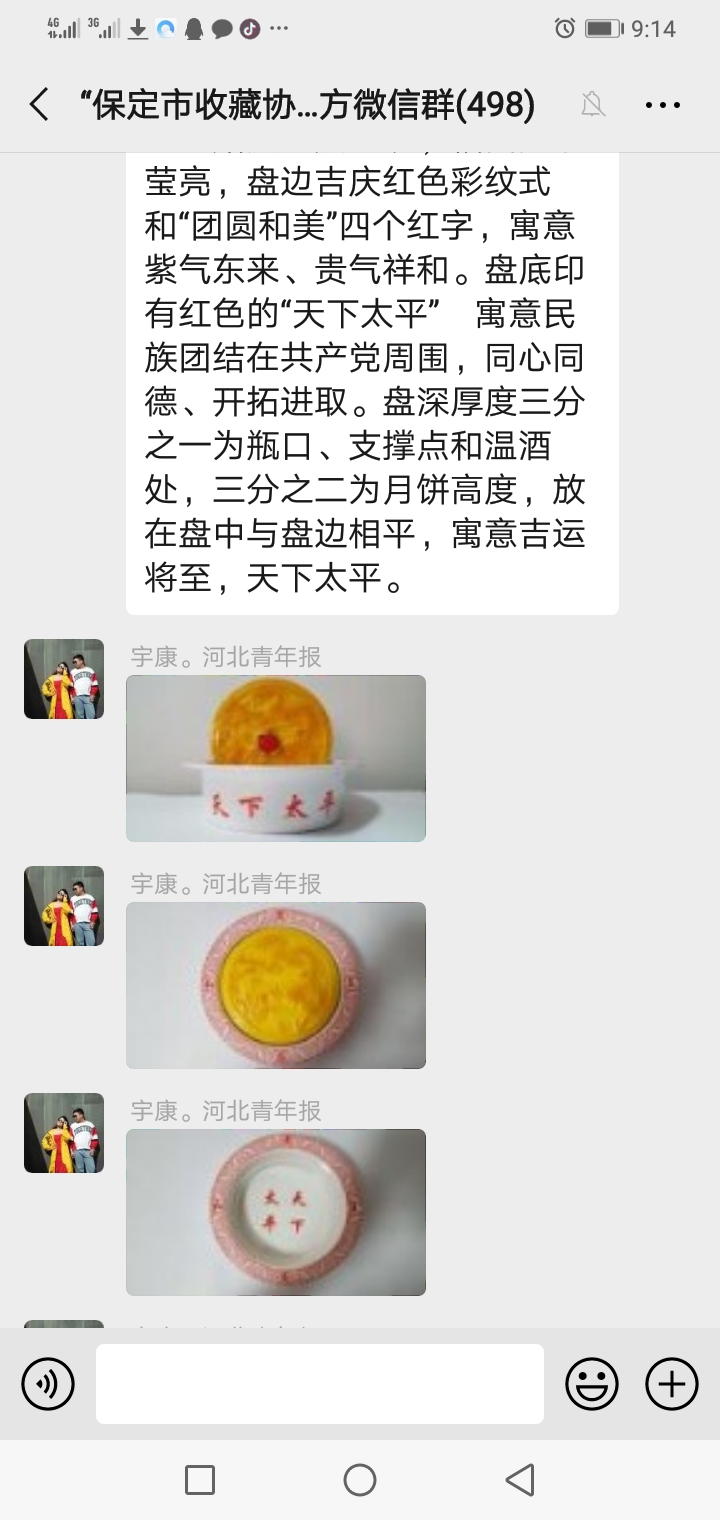Go back from the group chat

[39, 104]
